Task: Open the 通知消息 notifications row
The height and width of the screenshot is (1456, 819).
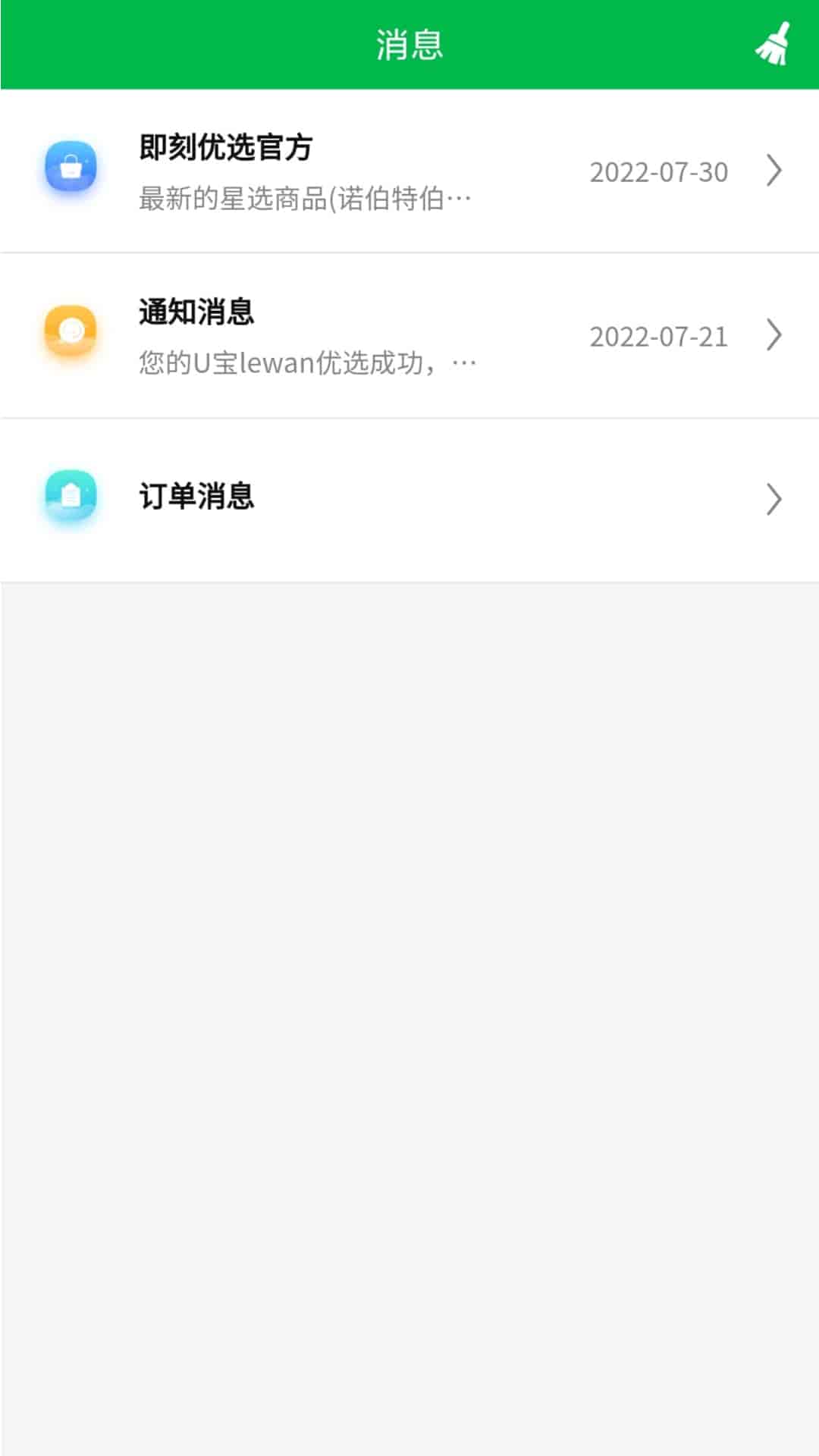Action: [409, 336]
